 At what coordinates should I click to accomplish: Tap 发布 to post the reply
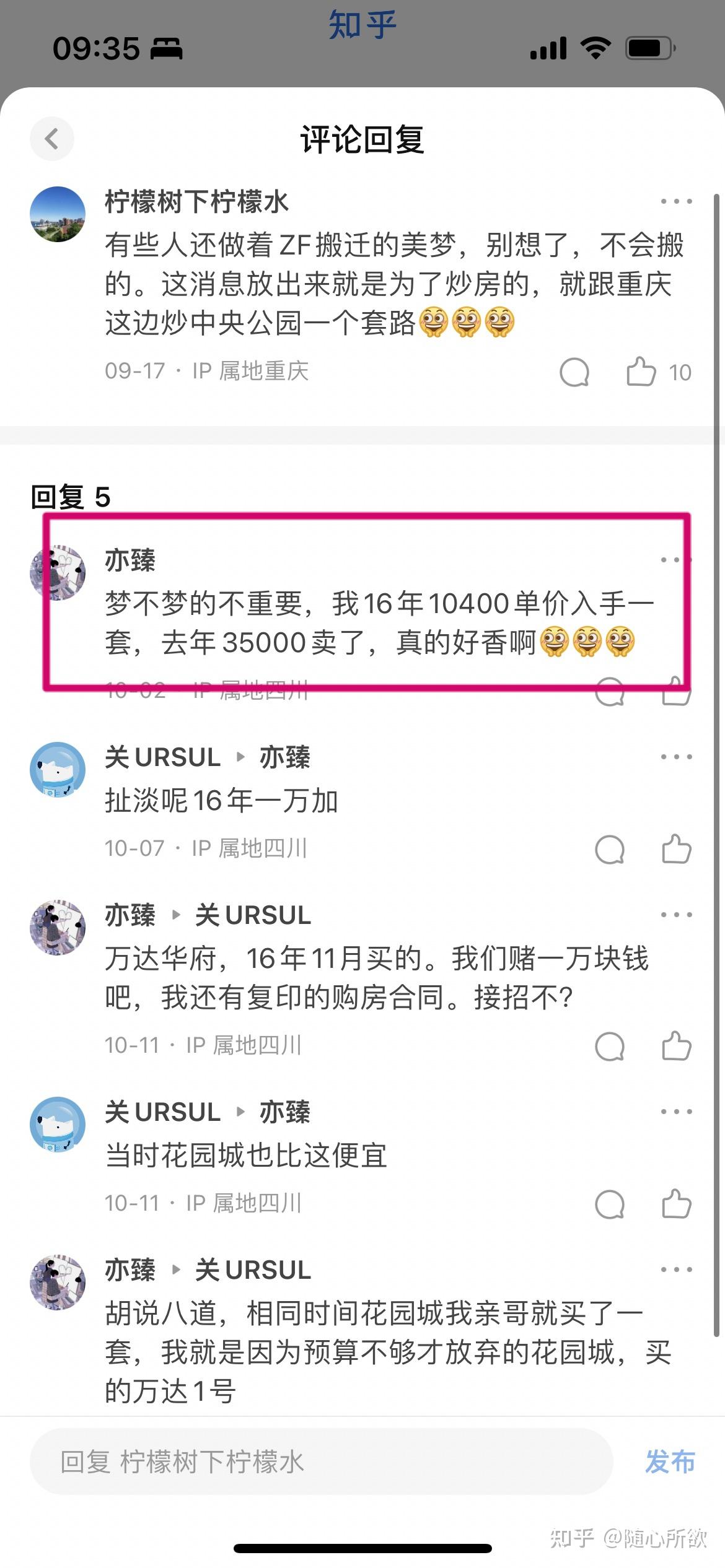(670, 1462)
